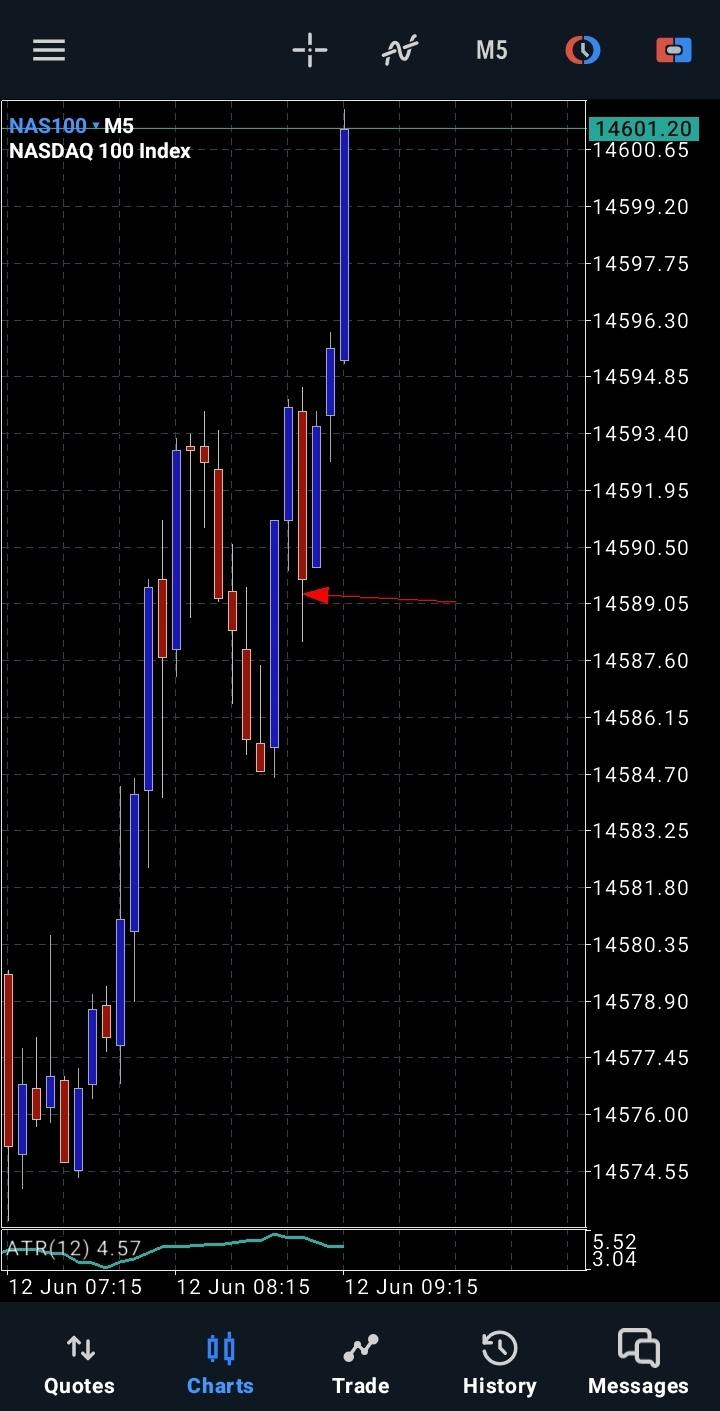Open the Trade line-chart icon

(360, 1347)
